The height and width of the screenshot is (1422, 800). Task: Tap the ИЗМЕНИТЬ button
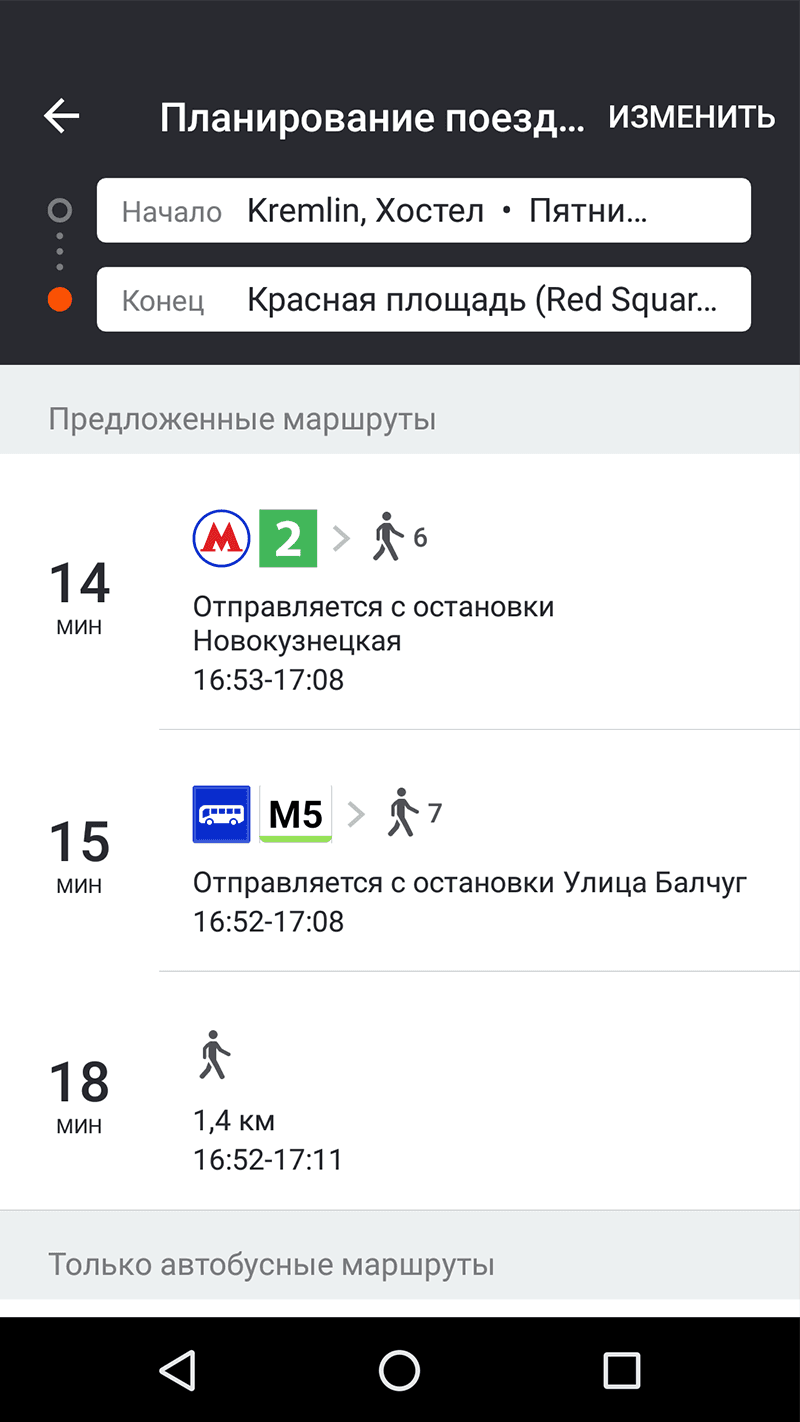click(691, 117)
